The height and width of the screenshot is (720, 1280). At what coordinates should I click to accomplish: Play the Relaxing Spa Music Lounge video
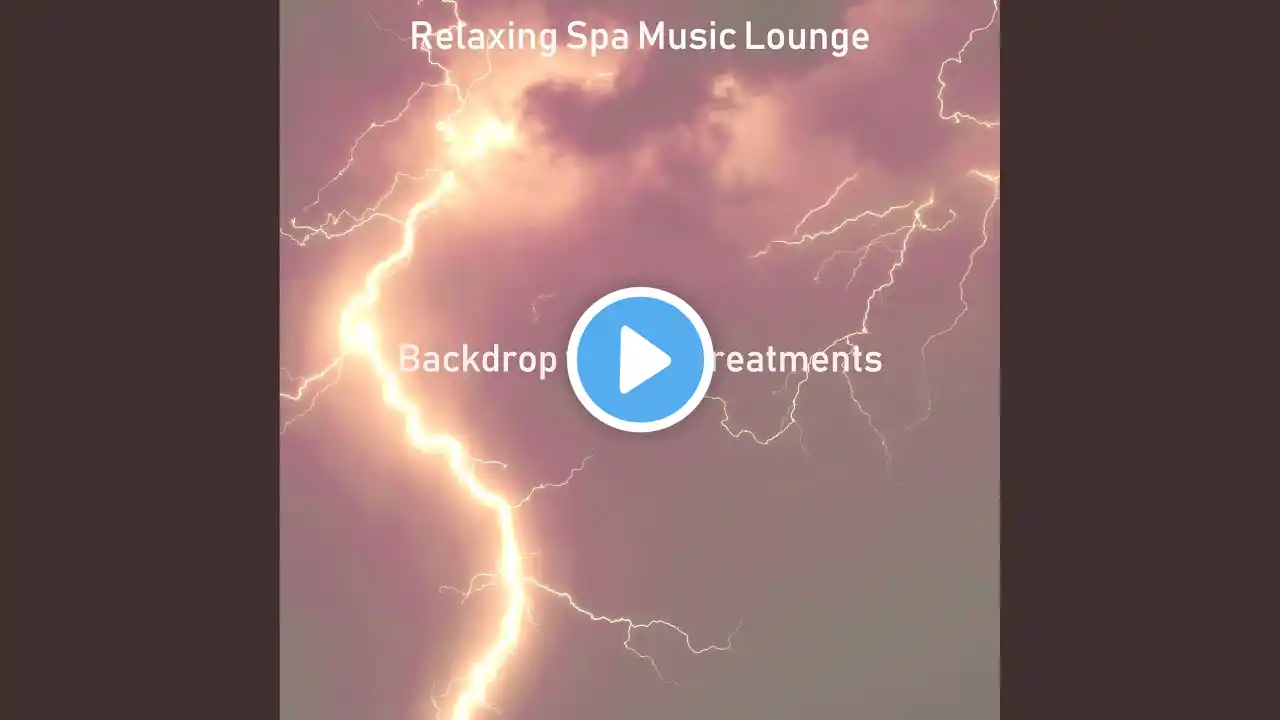tap(640, 360)
